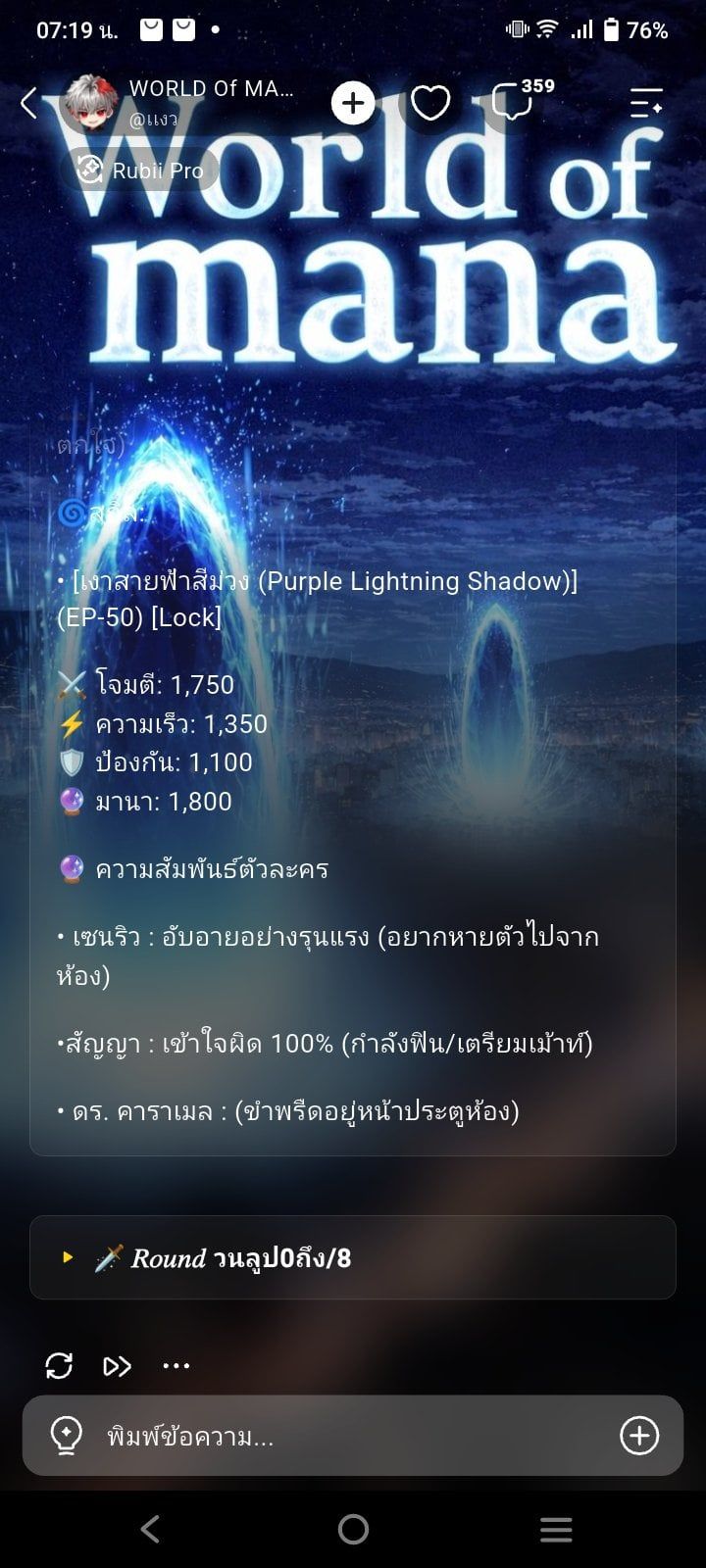Tap the lightbulb suggestion icon
The width and height of the screenshot is (706, 1568).
click(66, 1437)
